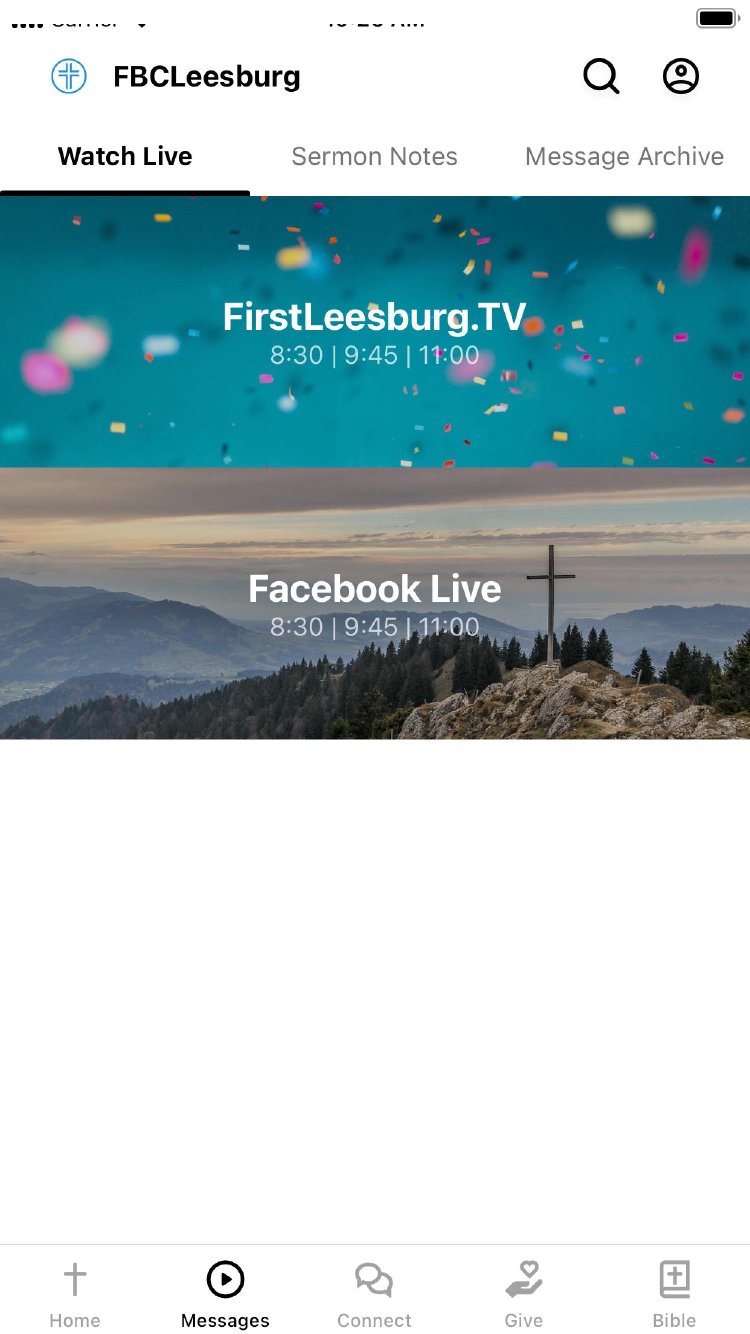
Task: Open the Bible tab
Action: pyautogui.click(x=674, y=1294)
